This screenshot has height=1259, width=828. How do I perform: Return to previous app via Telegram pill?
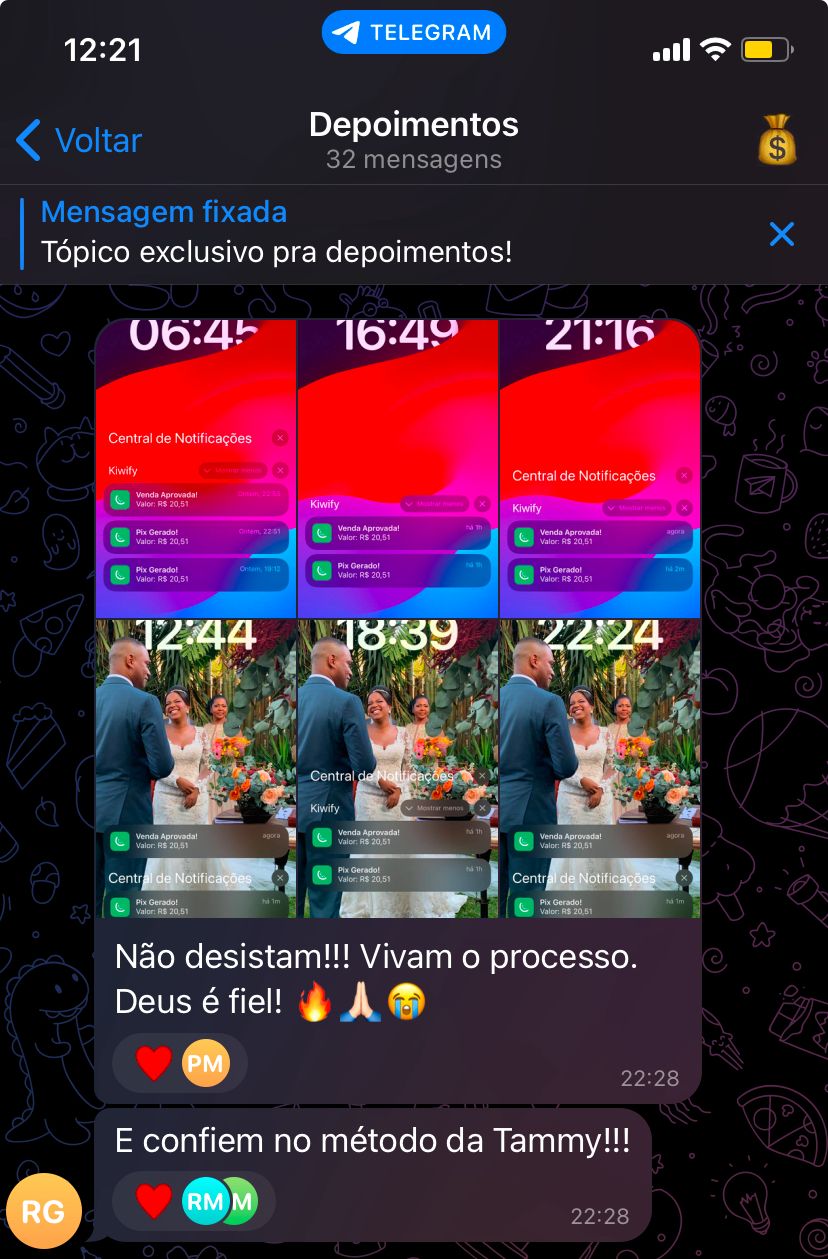pyautogui.click(x=413, y=33)
